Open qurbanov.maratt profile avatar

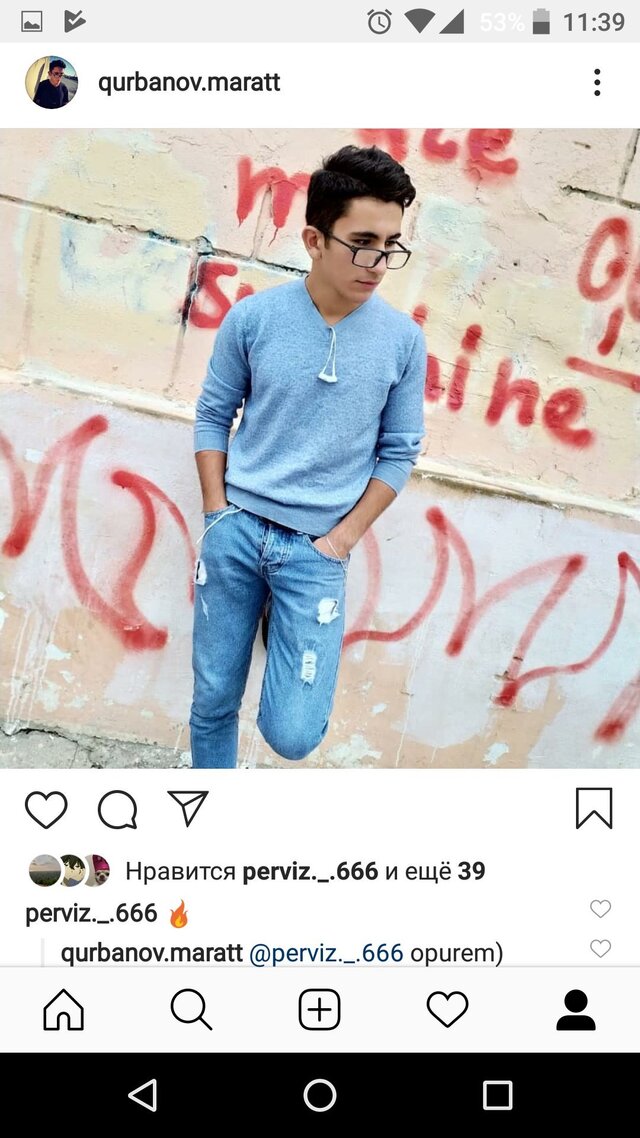(51, 82)
